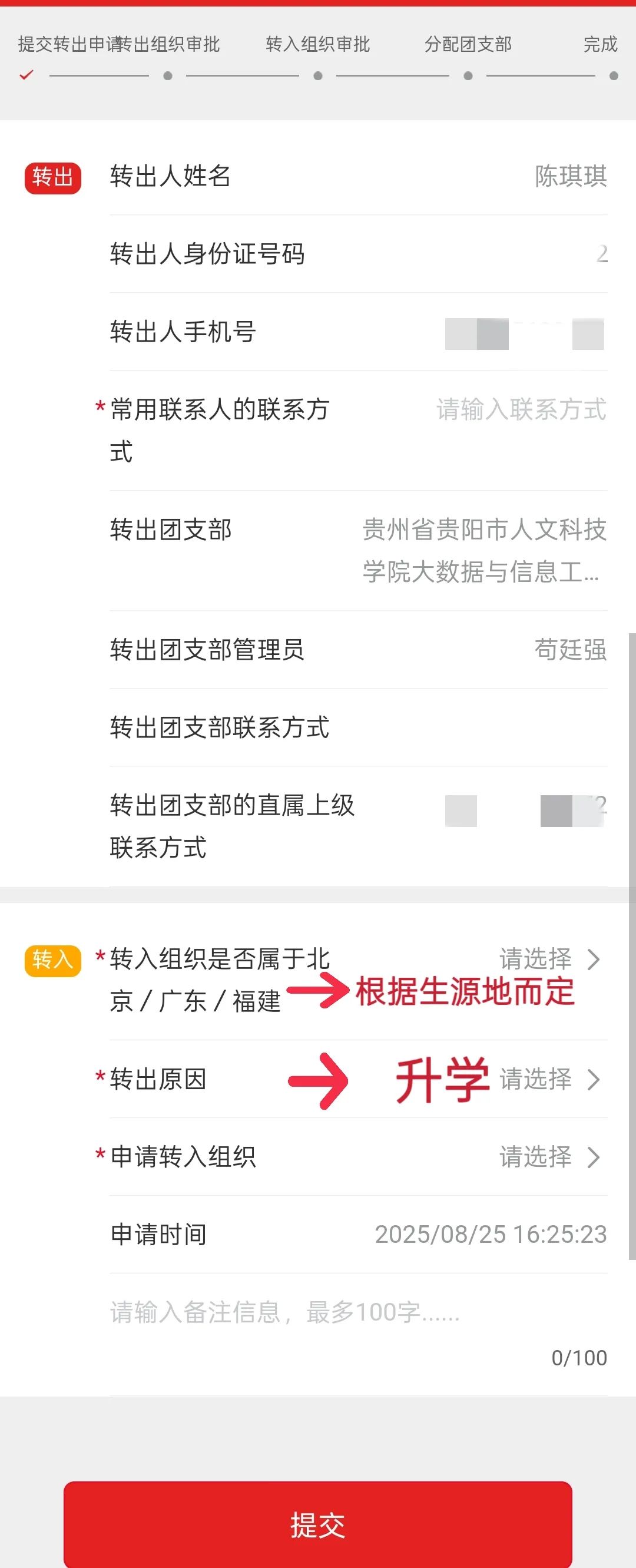
Task: Click the progress dot under 分配团支部
Action: click(x=468, y=76)
